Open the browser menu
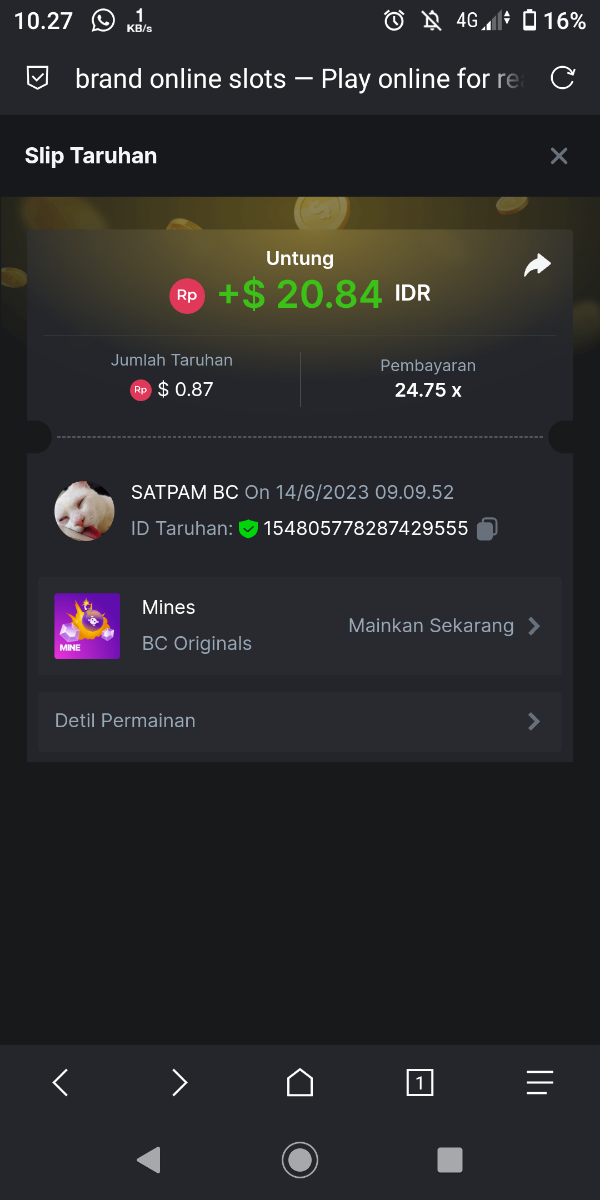Viewport: 600px width, 1200px height. coord(540,1082)
